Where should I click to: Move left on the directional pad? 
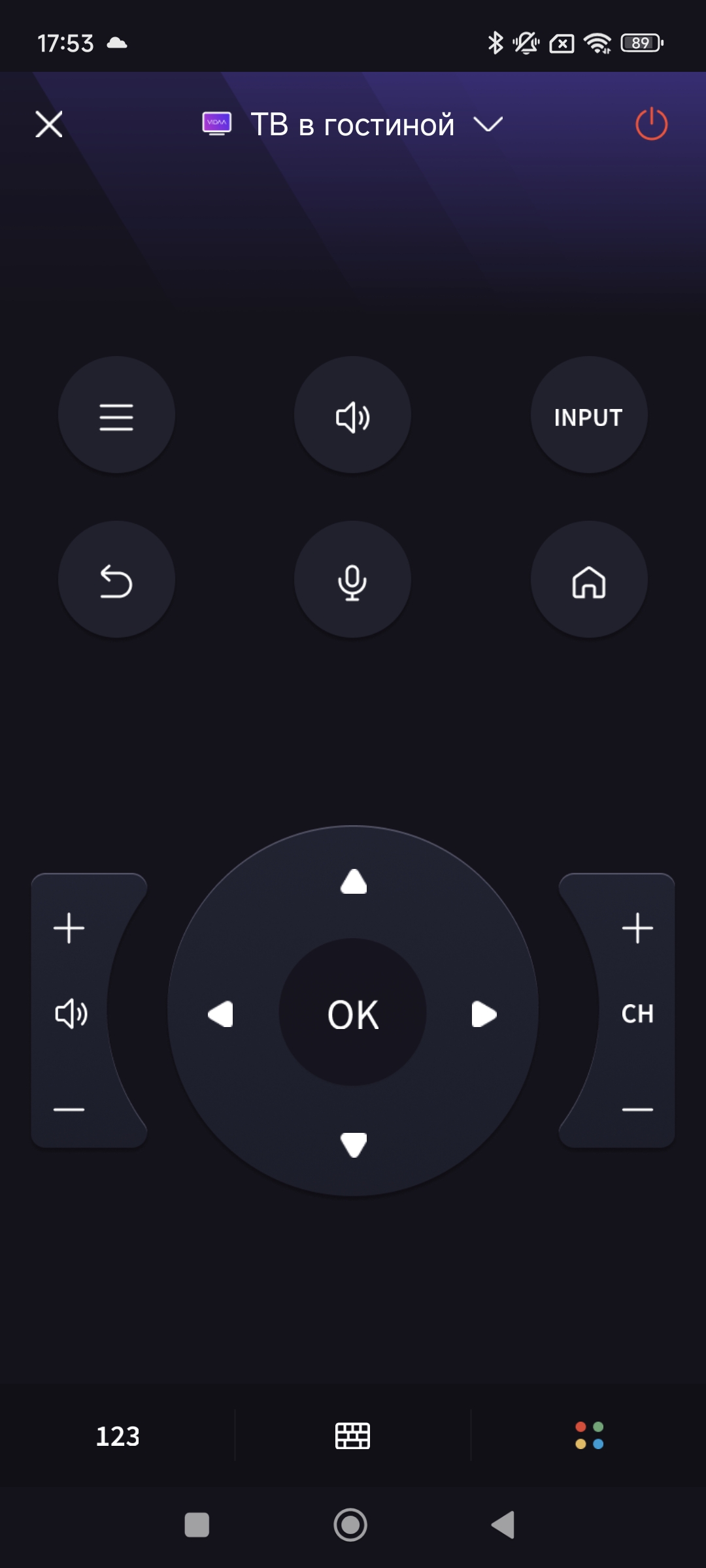(221, 1014)
